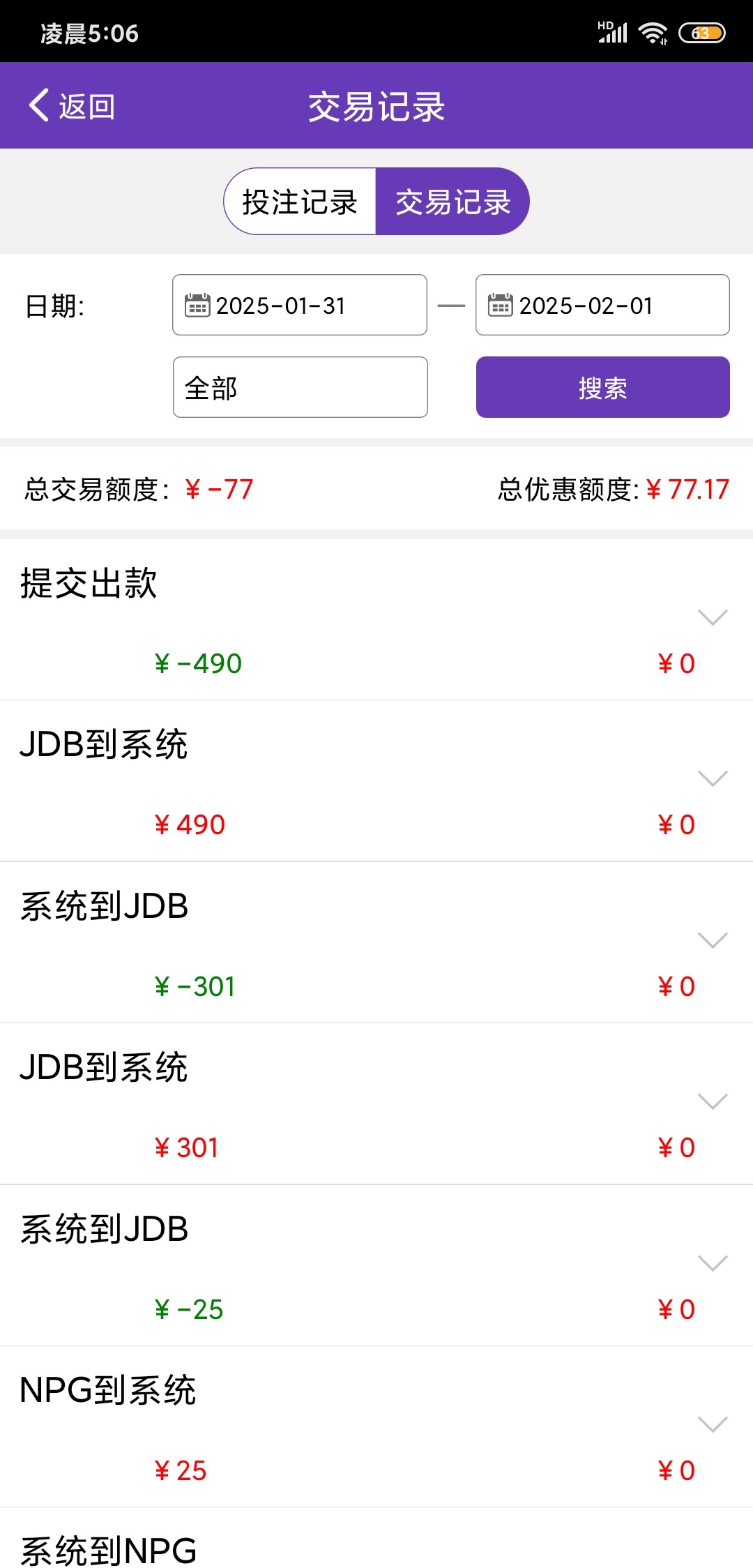Expand the NPG到系统 ¥25 record
753x1568 pixels.
(713, 1424)
